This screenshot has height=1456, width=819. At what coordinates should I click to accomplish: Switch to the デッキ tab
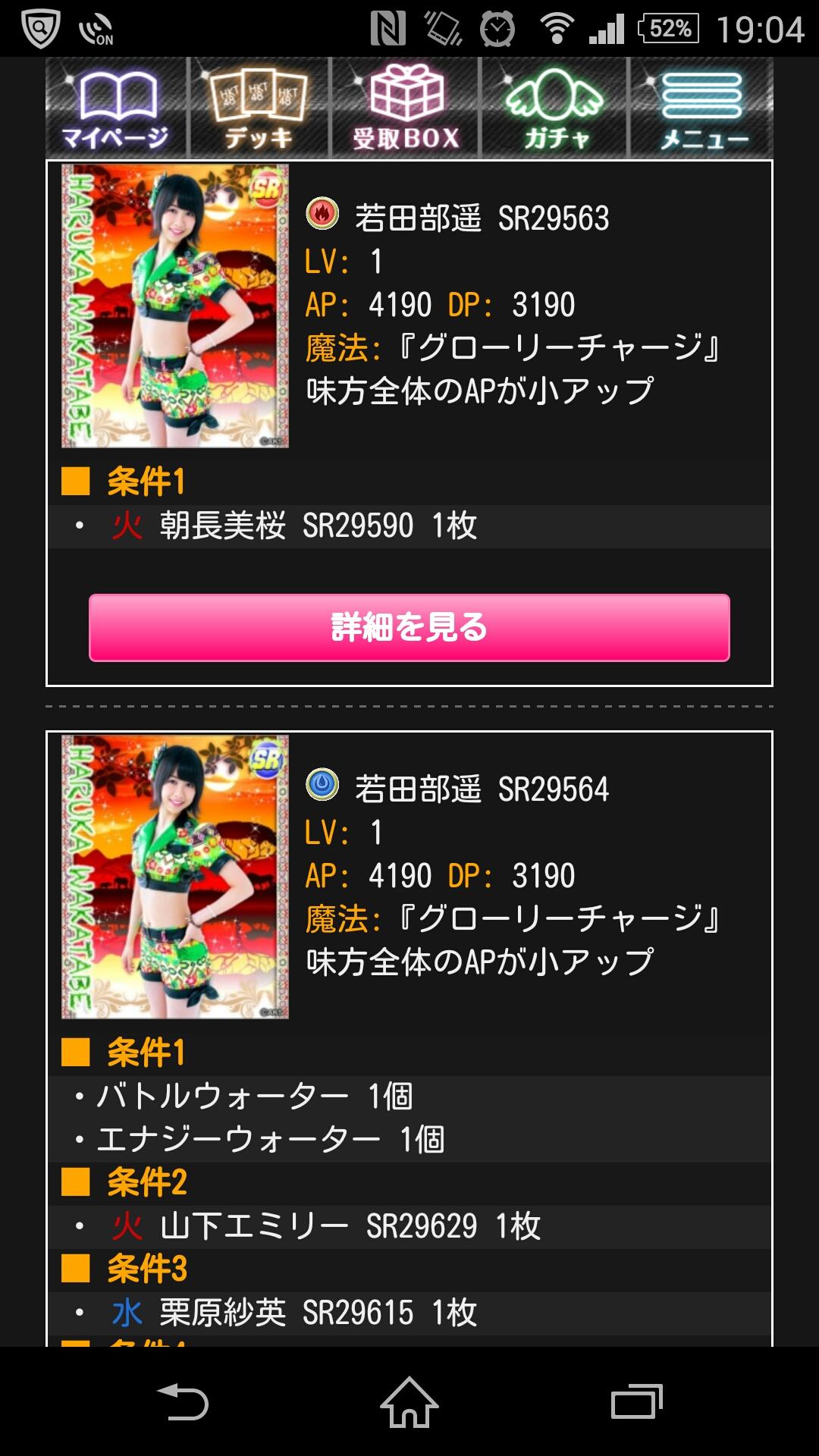(259, 108)
